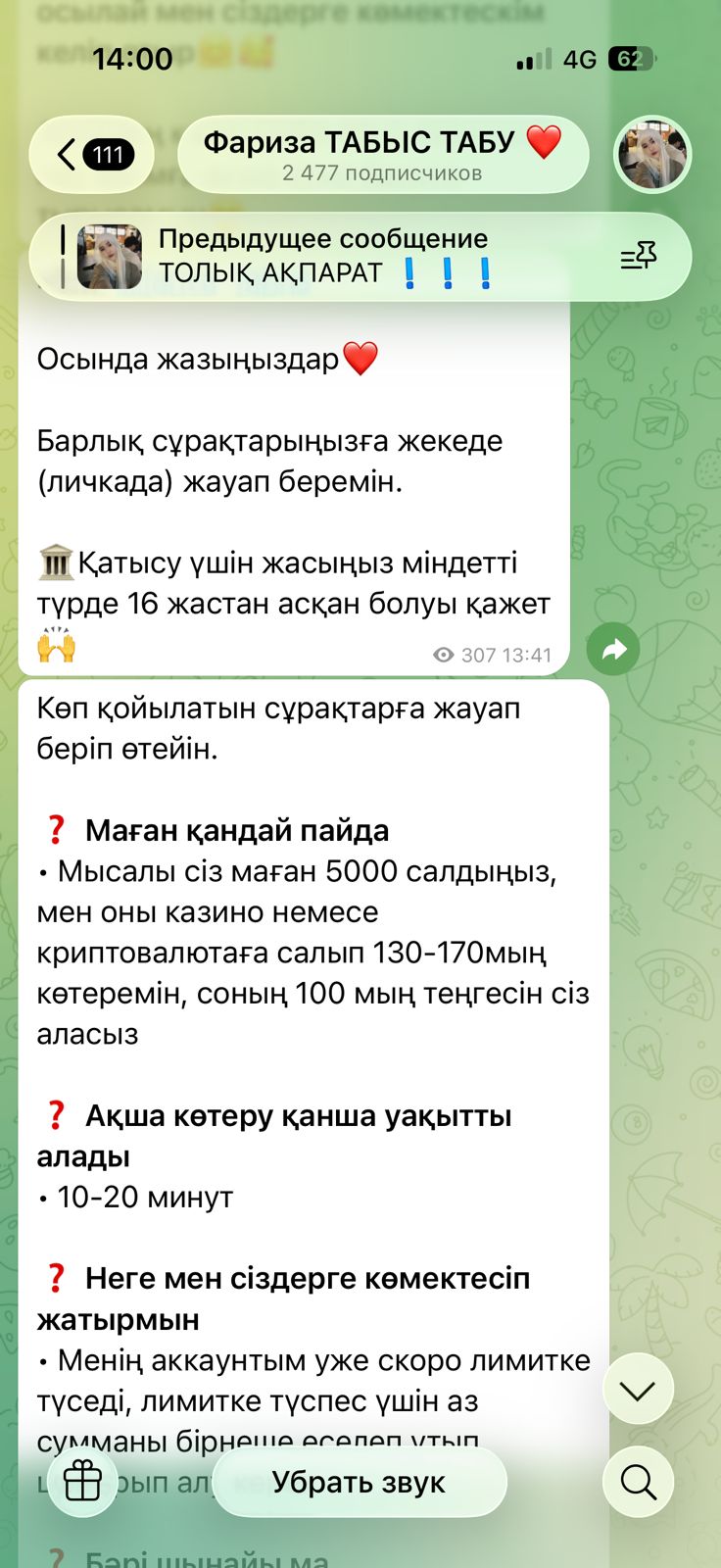The width and height of the screenshot is (721, 1568).
Task: Open search in this channel
Action: [x=638, y=1483]
